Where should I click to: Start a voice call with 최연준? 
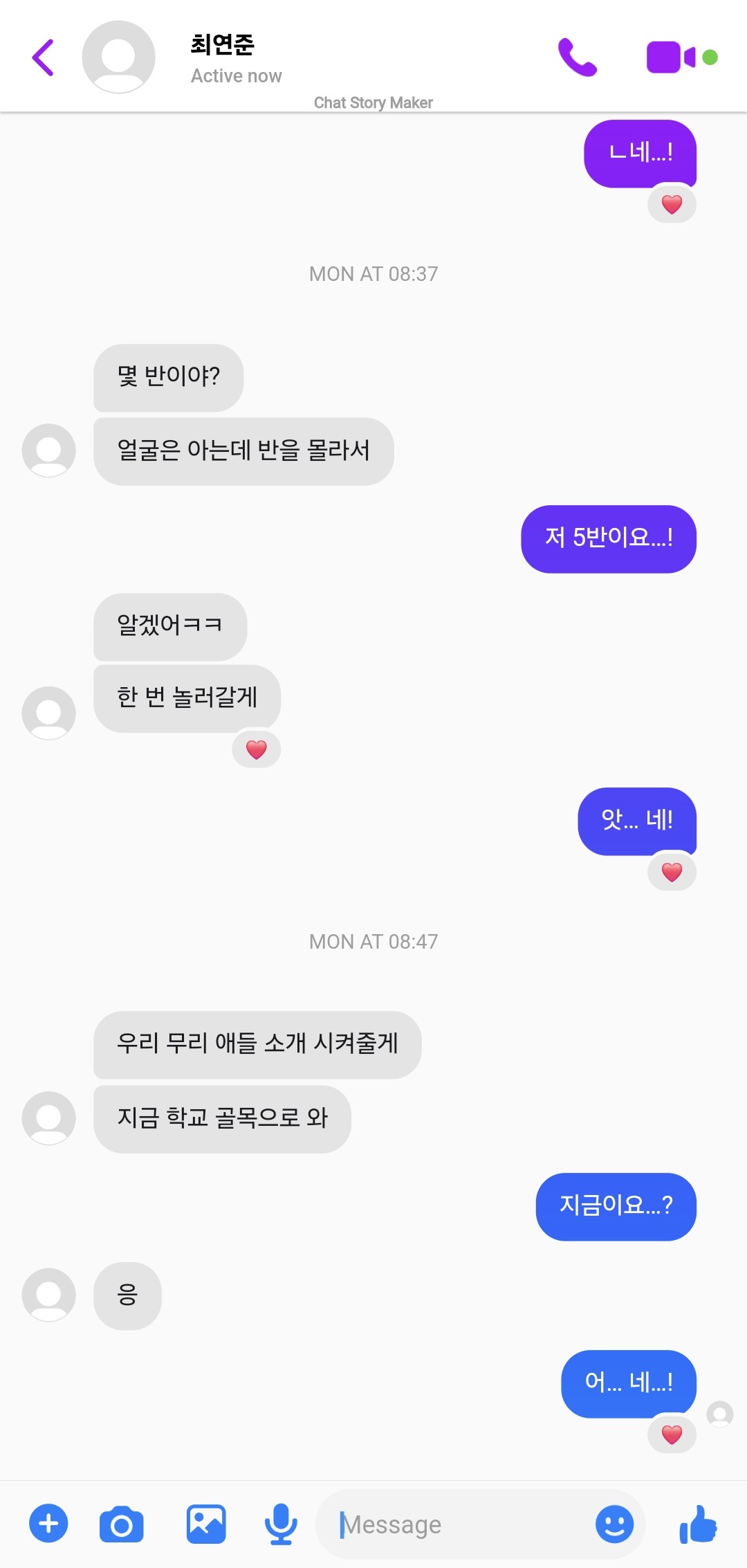click(x=578, y=57)
